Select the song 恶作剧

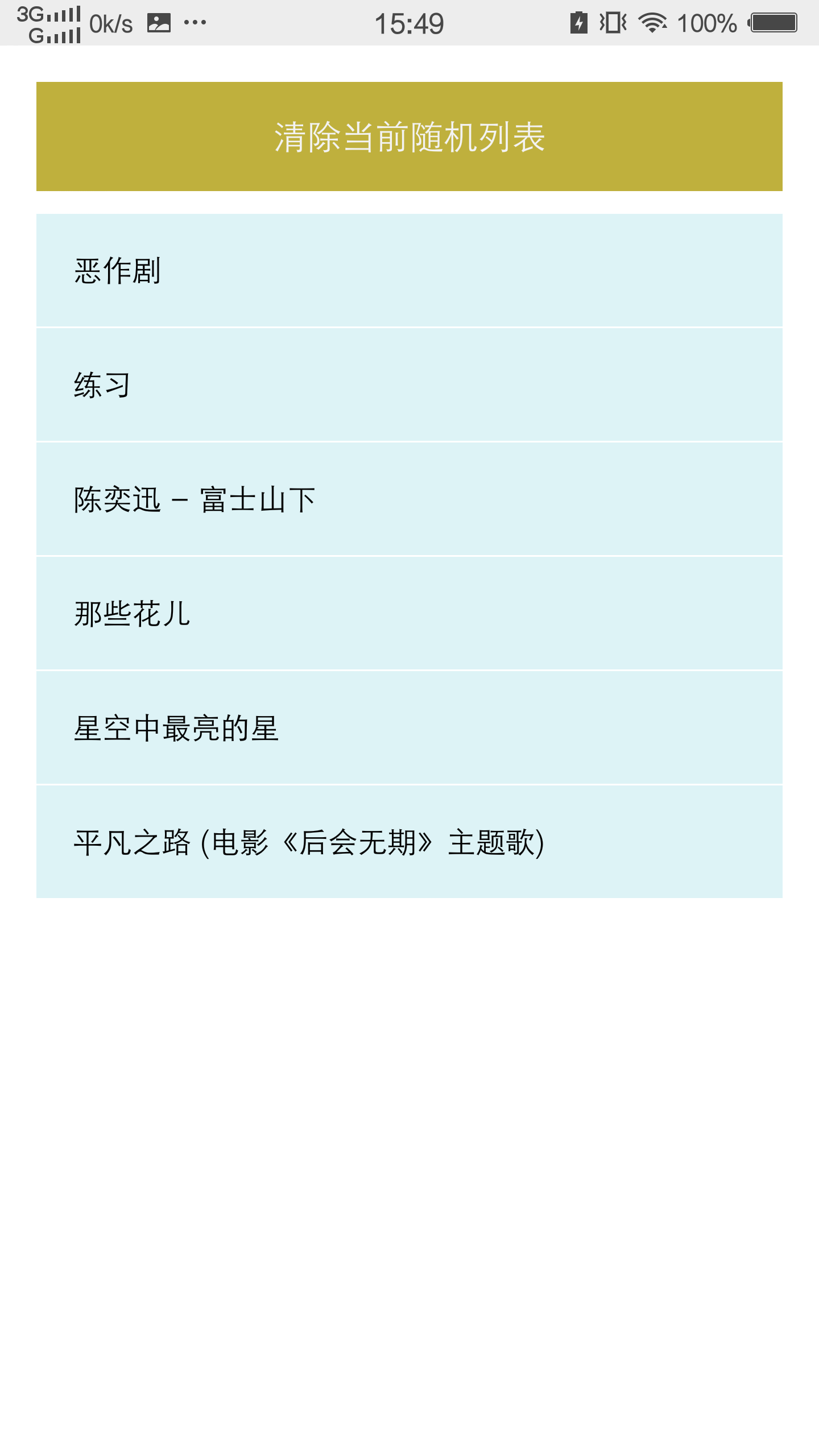(409, 270)
